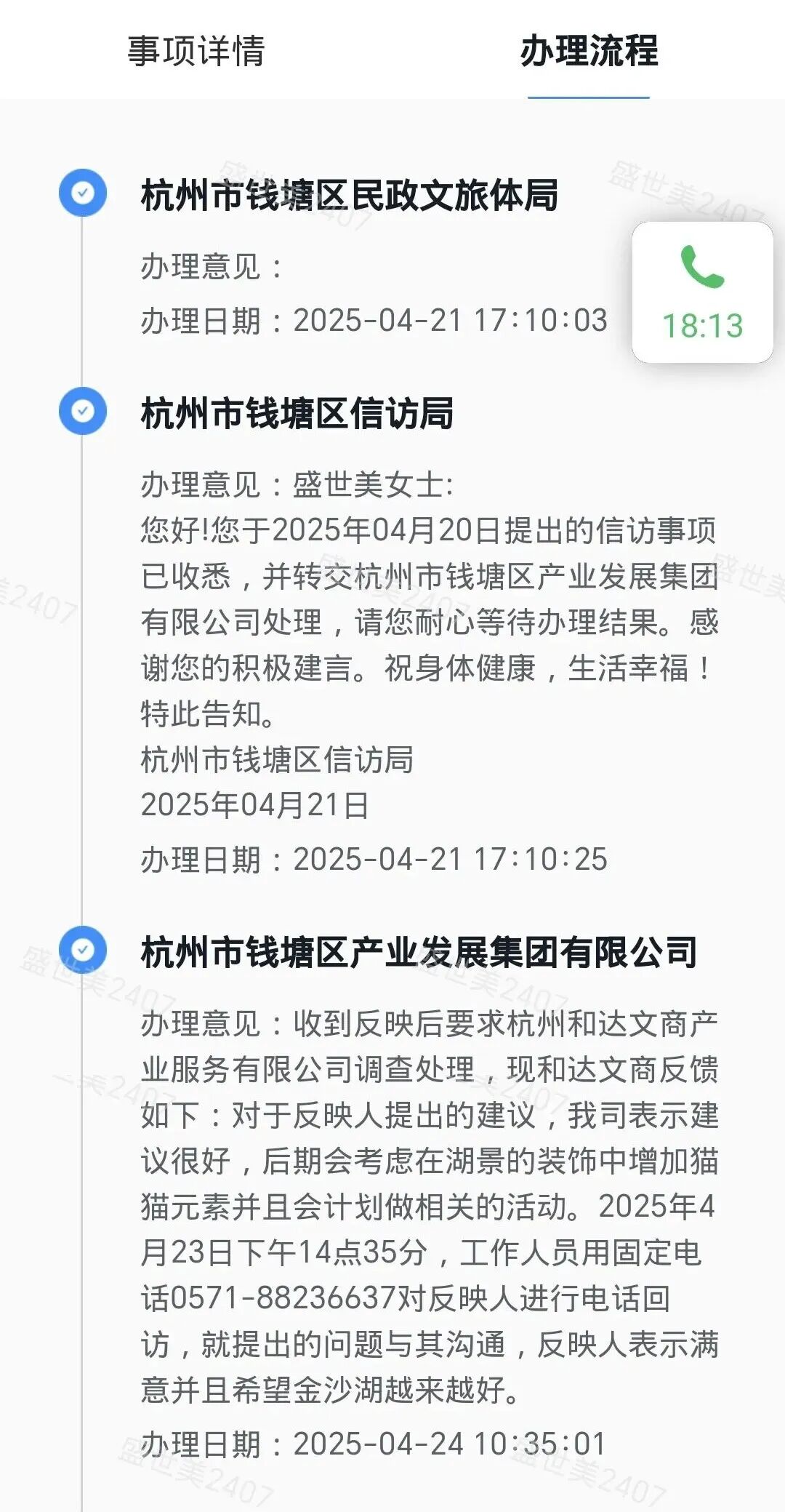Select the 办理流程 tab
Viewport: 785px width, 1512px height.
589,51
